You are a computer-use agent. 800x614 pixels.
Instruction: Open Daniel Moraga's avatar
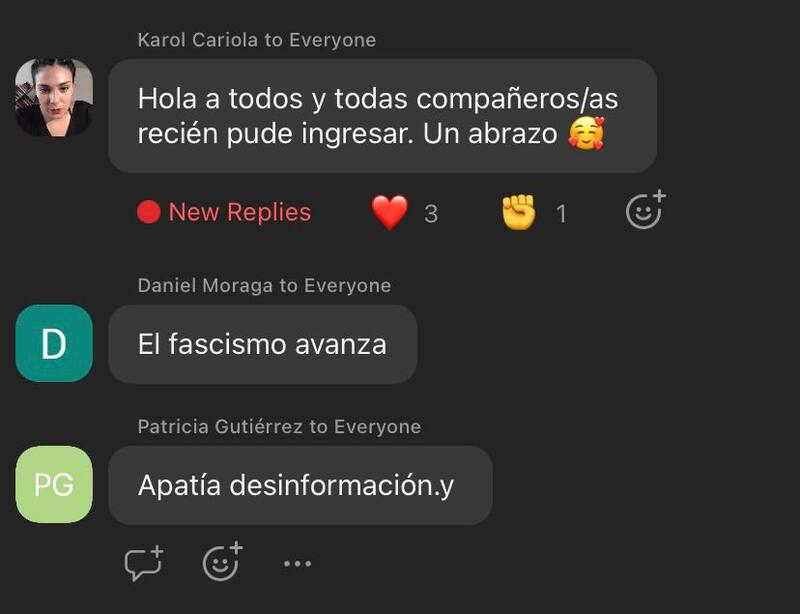[54, 343]
